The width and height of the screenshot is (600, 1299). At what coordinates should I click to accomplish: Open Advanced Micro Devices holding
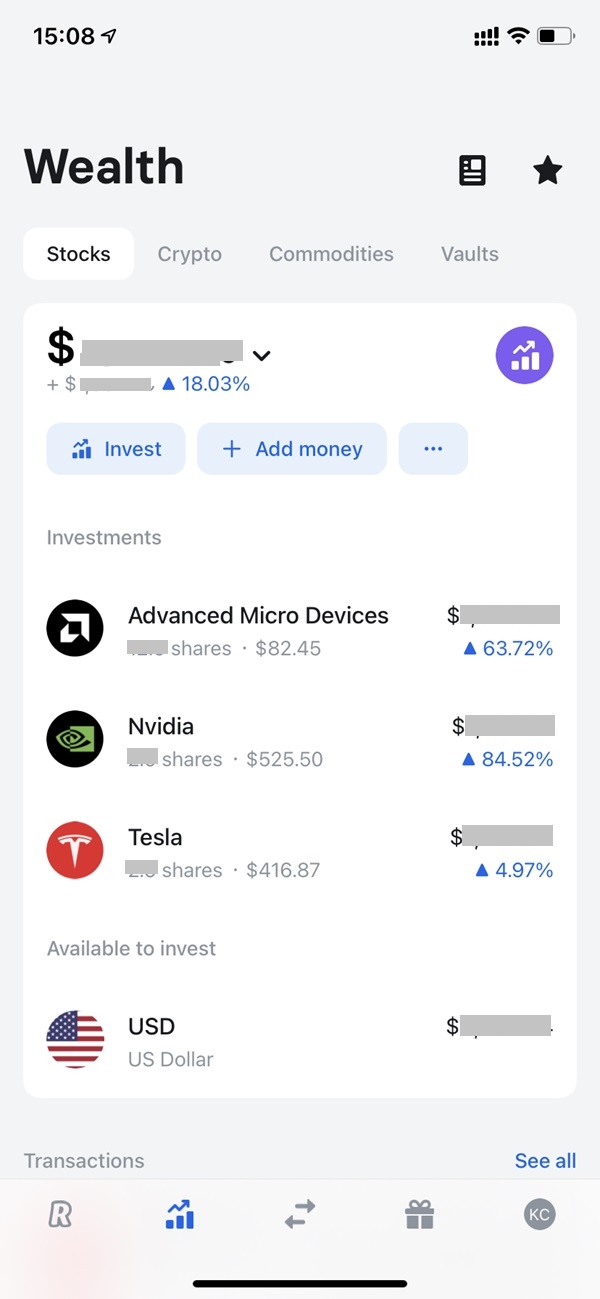click(x=300, y=630)
